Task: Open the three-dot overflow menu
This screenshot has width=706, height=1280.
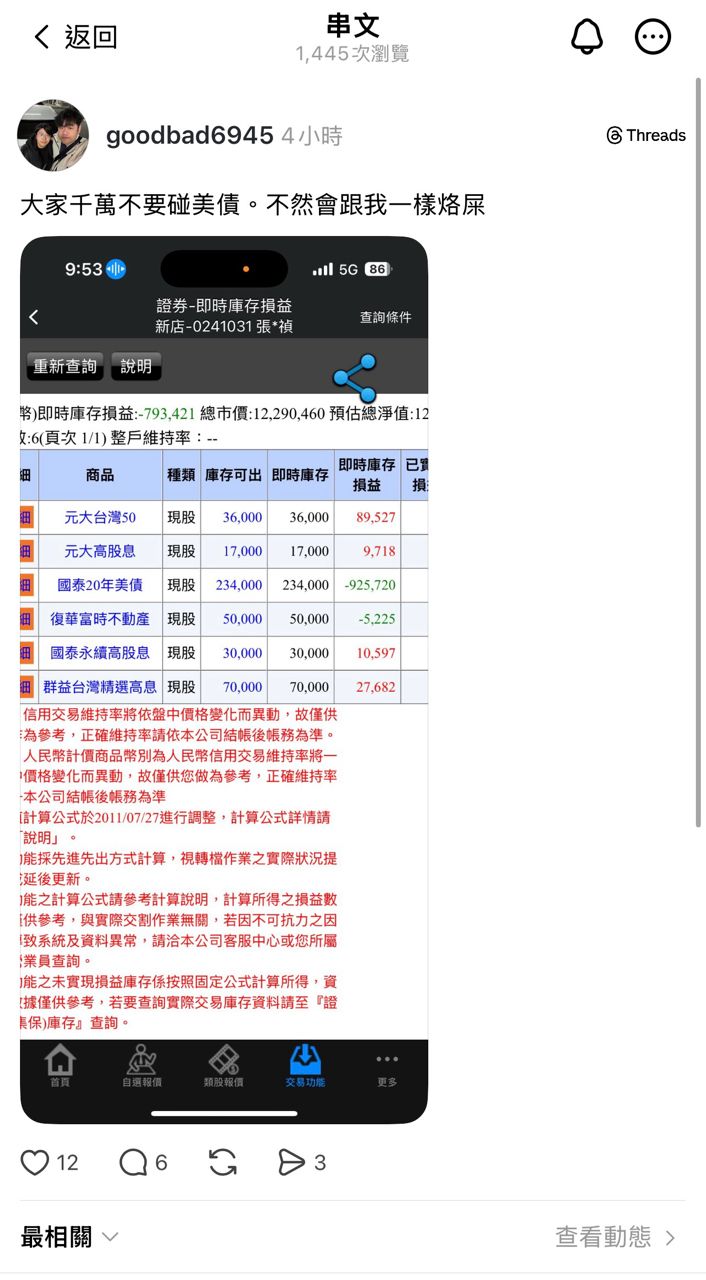Action: point(653,37)
